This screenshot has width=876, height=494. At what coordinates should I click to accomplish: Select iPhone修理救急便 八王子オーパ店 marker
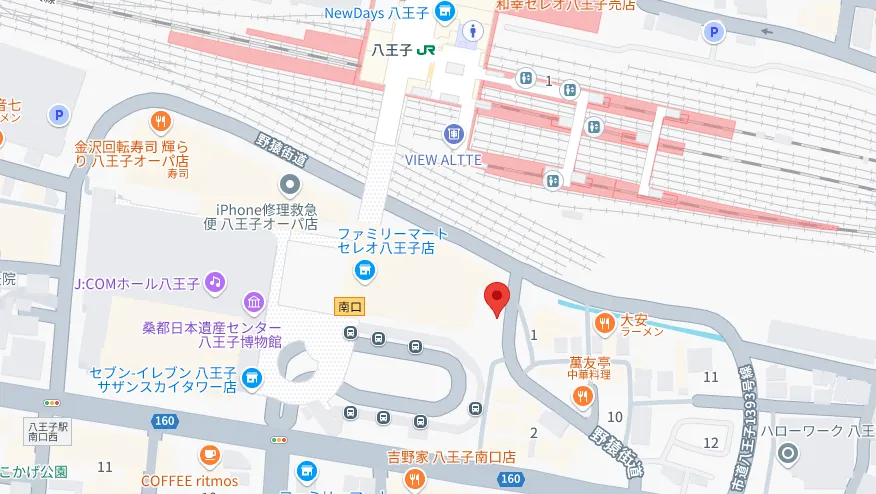coord(290,184)
